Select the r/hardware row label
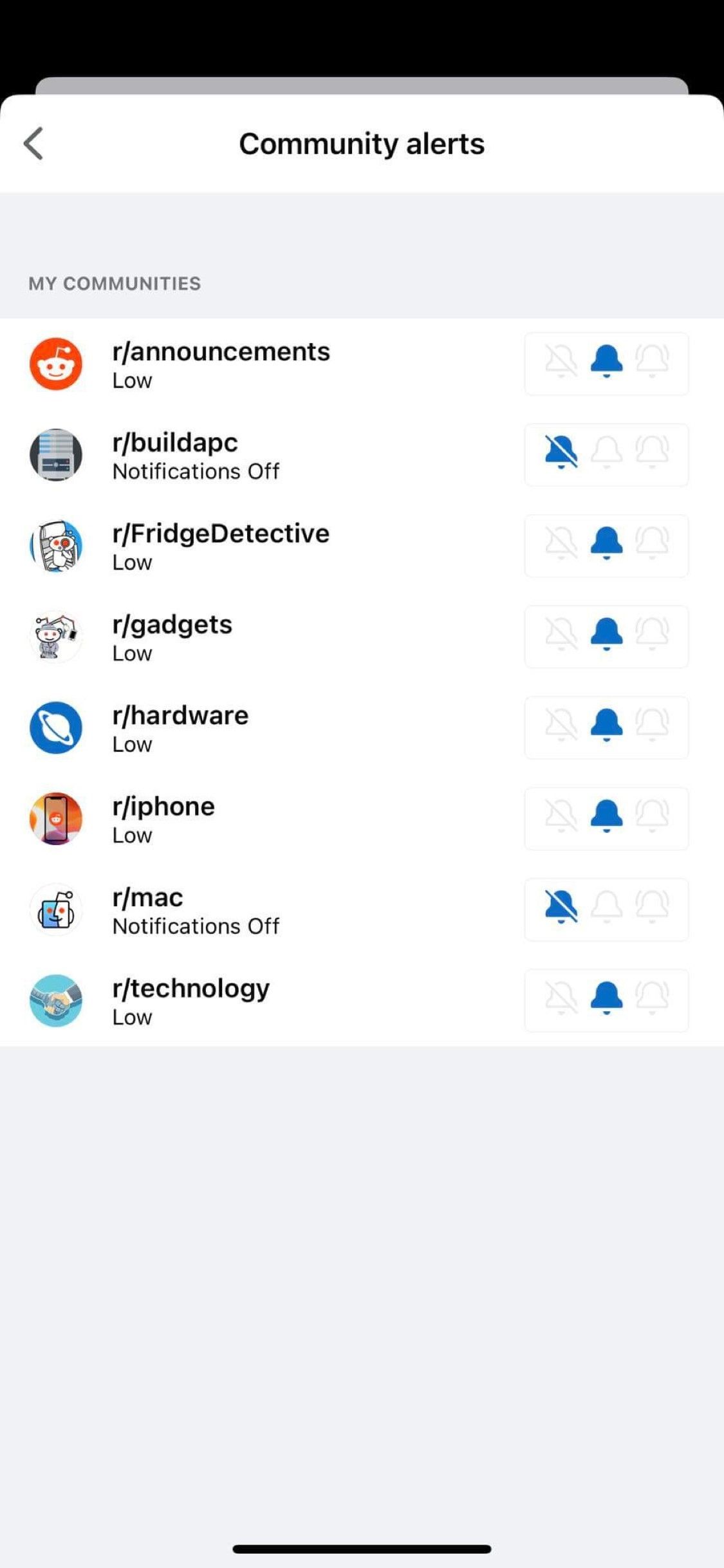The width and height of the screenshot is (724, 1568). (x=180, y=714)
